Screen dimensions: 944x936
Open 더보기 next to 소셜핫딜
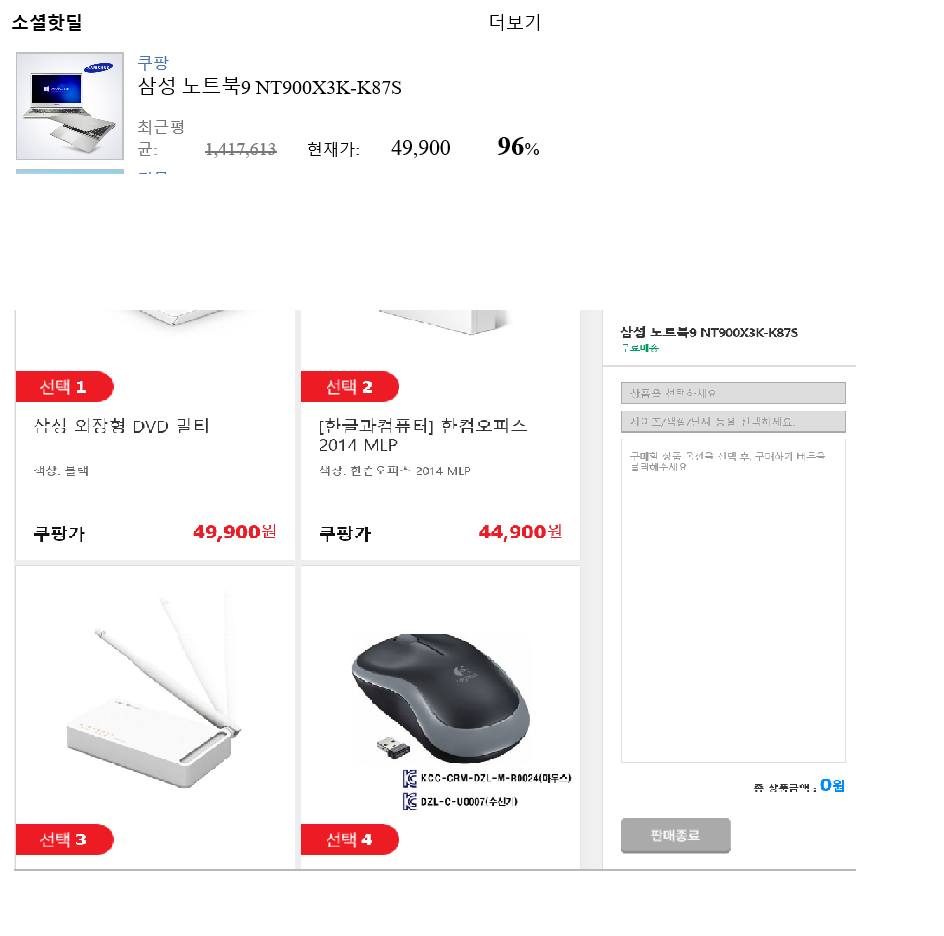(x=514, y=23)
